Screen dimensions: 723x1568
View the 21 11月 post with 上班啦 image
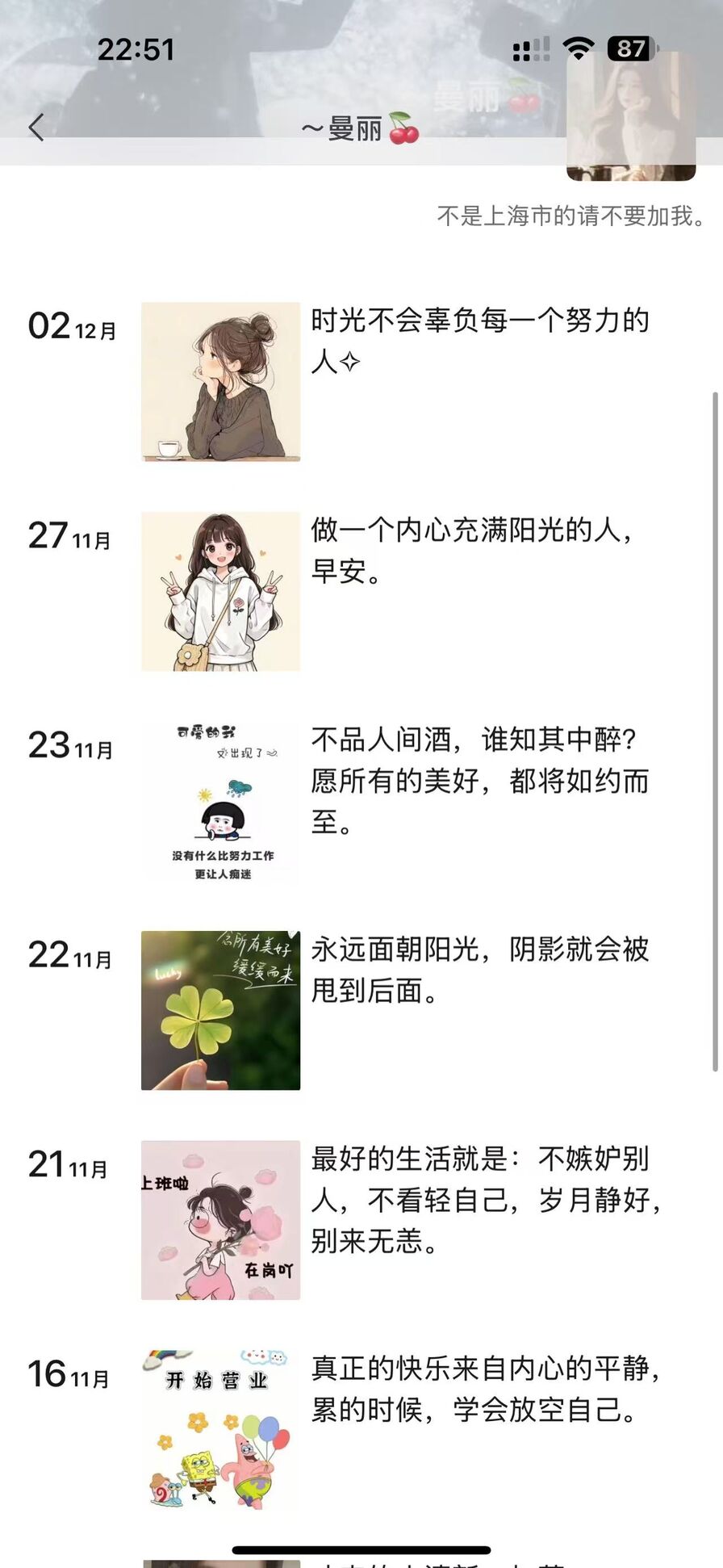(x=221, y=1219)
